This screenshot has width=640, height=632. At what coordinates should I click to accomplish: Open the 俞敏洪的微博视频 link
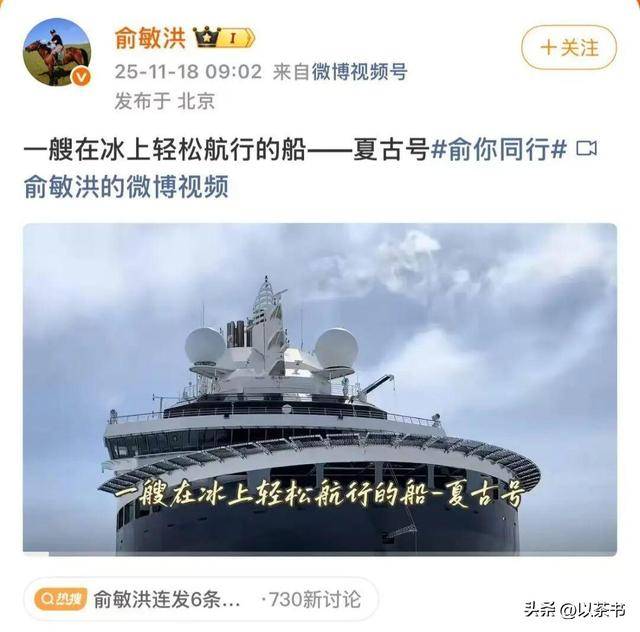click(126, 187)
